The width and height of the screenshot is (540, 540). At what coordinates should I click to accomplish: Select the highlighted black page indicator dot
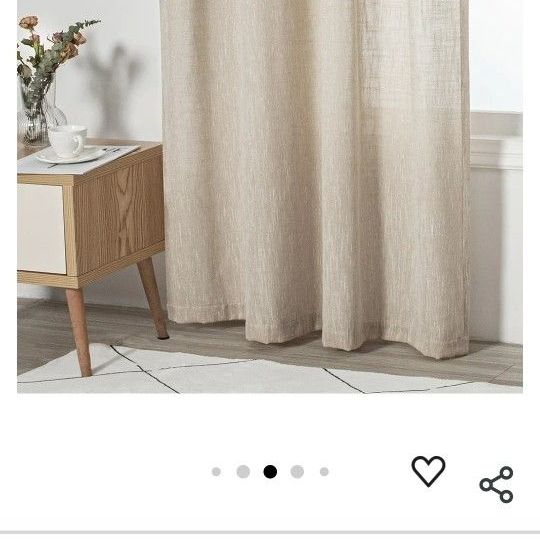[270, 471]
